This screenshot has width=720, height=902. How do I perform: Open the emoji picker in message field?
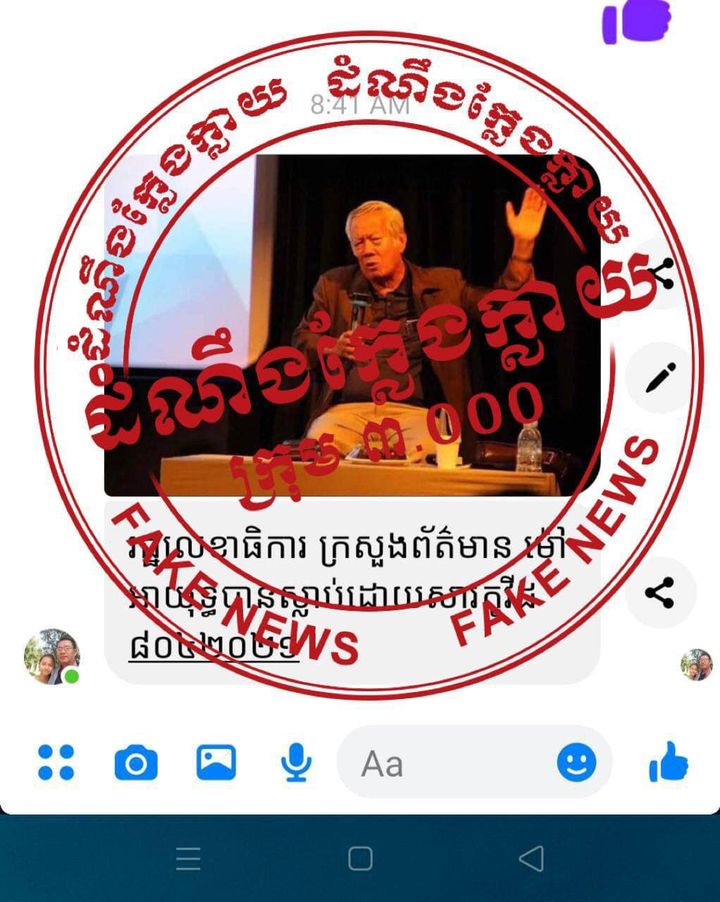(x=576, y=764)
